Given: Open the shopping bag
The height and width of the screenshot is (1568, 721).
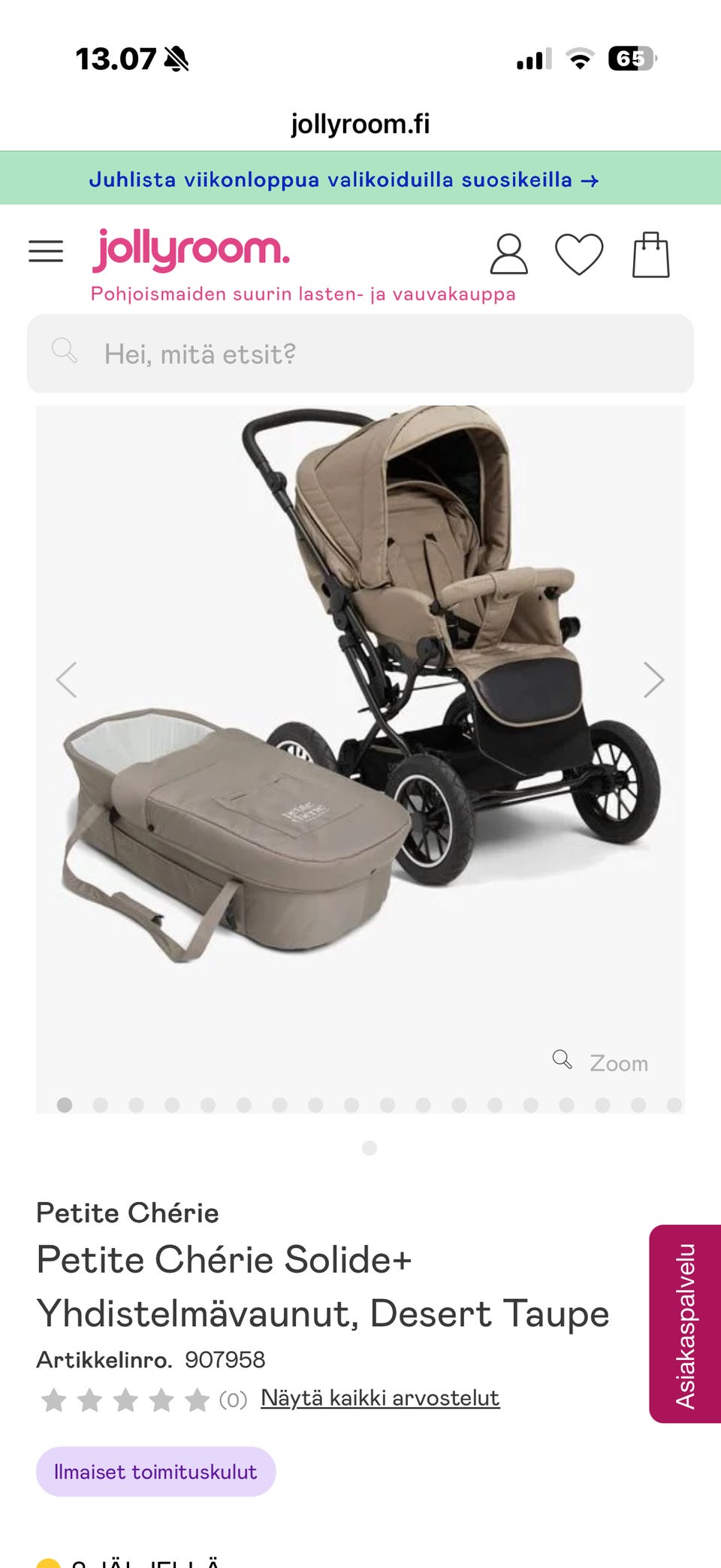Looking at the screenshot, I should [650, 255].
